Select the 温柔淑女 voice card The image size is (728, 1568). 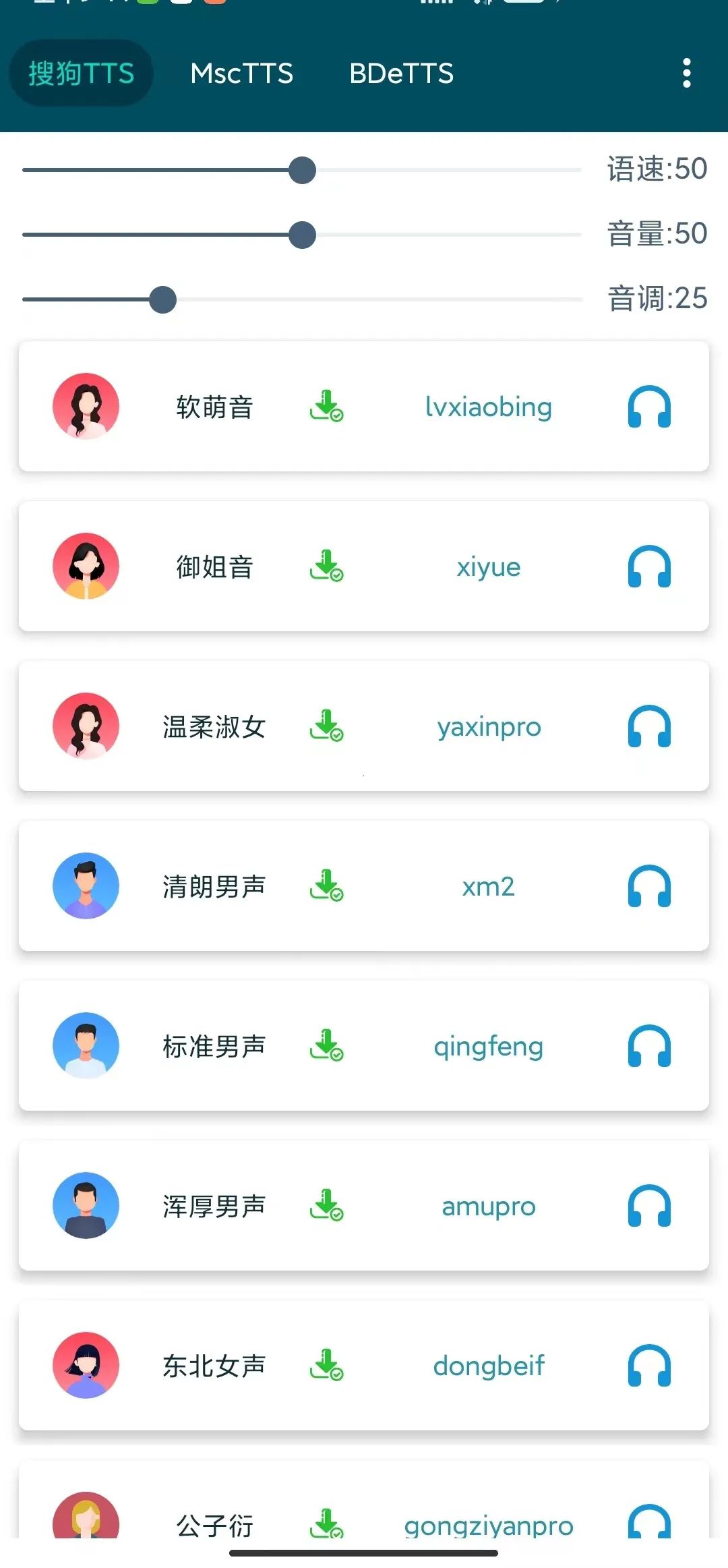(364, 726)
